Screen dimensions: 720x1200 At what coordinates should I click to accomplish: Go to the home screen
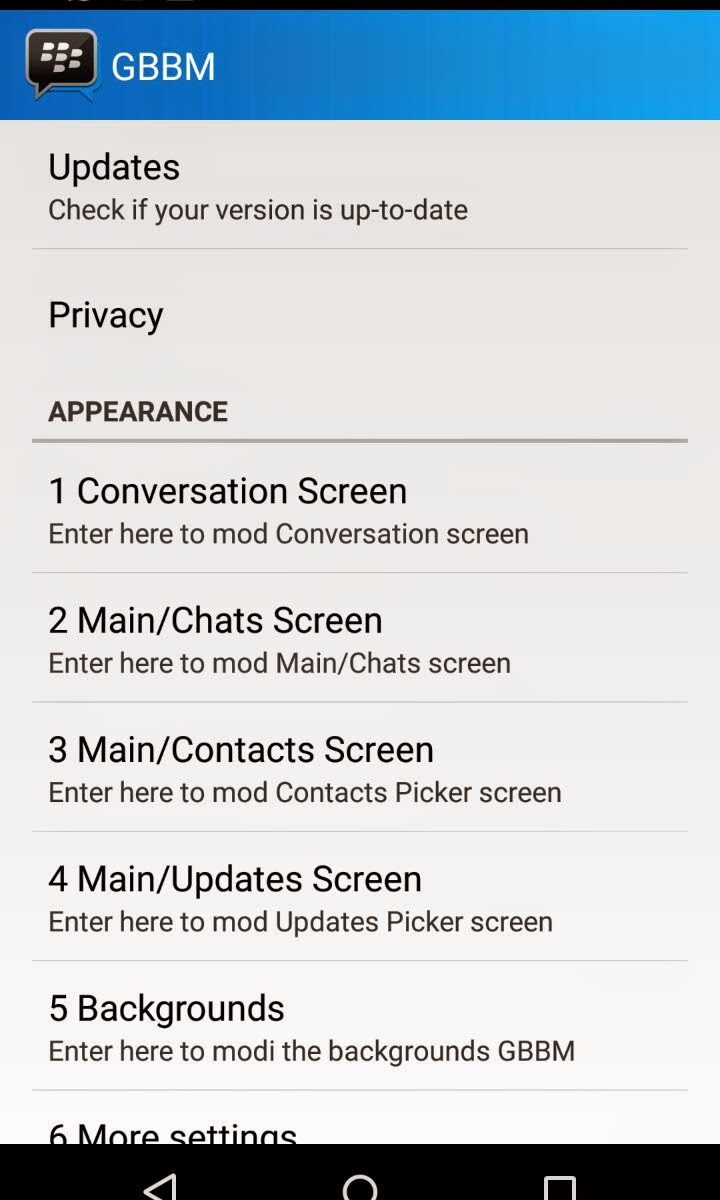pos(360,1186)
